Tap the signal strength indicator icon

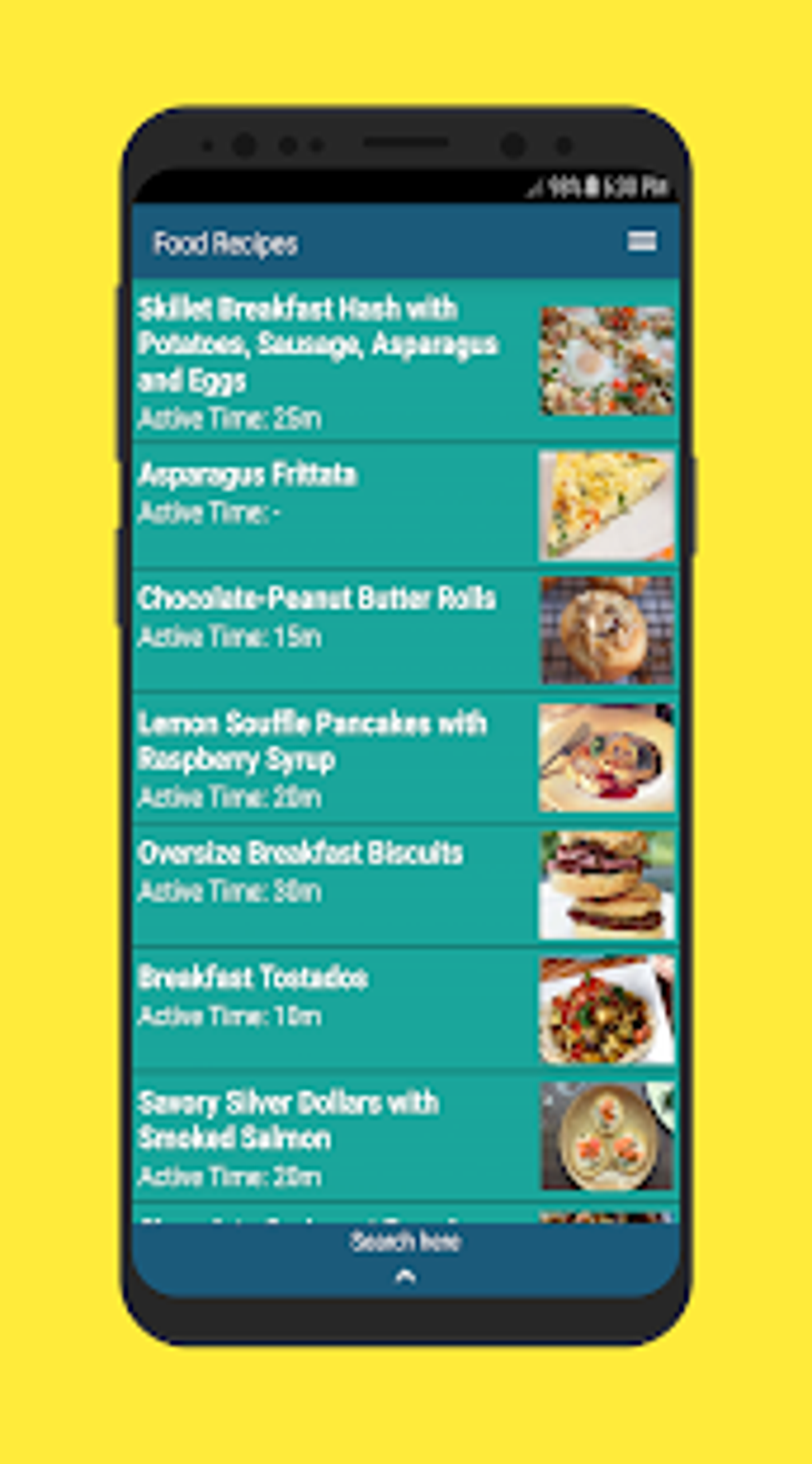point(535,185)
